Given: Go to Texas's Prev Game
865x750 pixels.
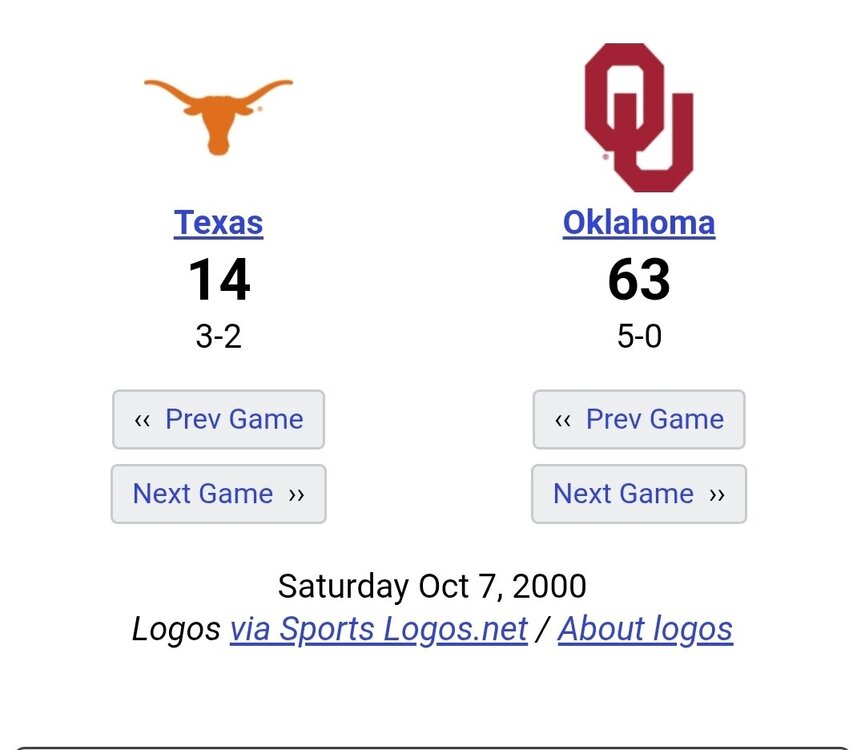Looking at the screenshot, I should tap(218, 419).
